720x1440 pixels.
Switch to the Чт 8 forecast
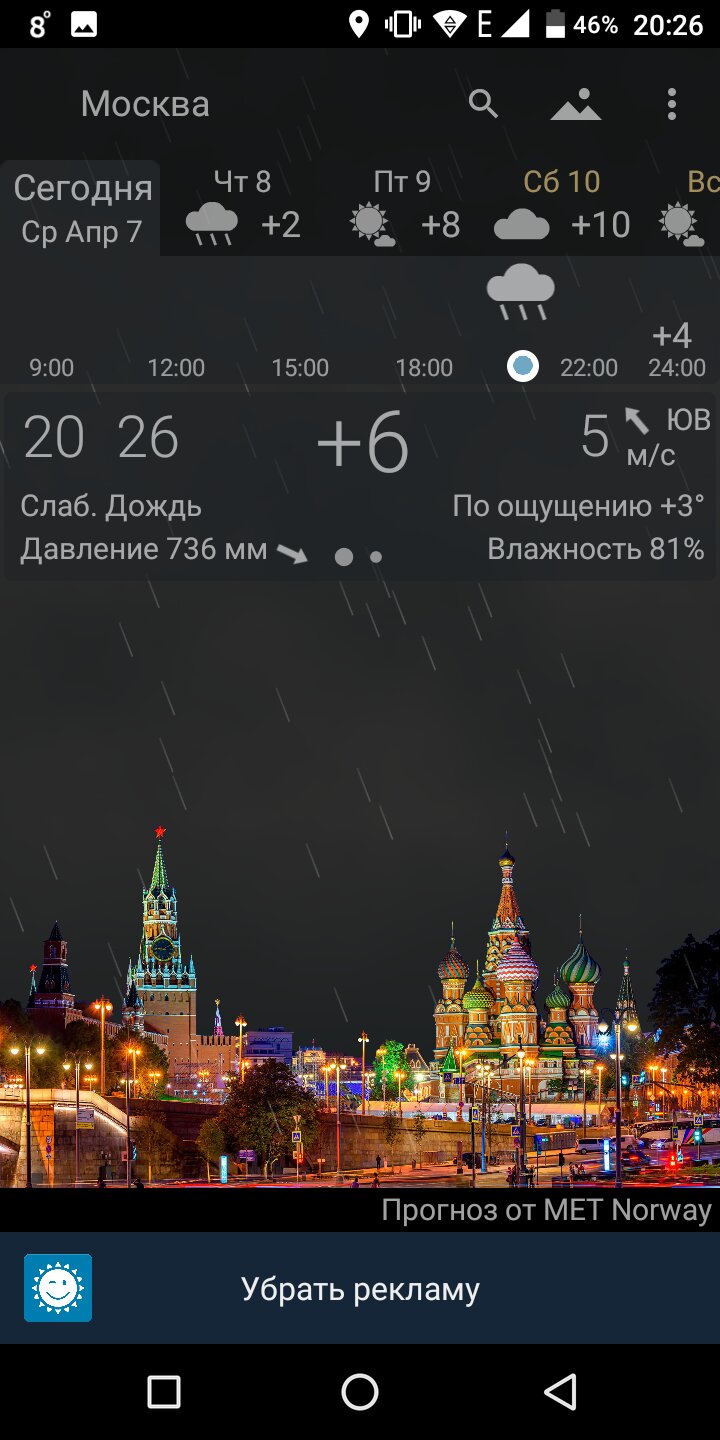tap(243, 208)
